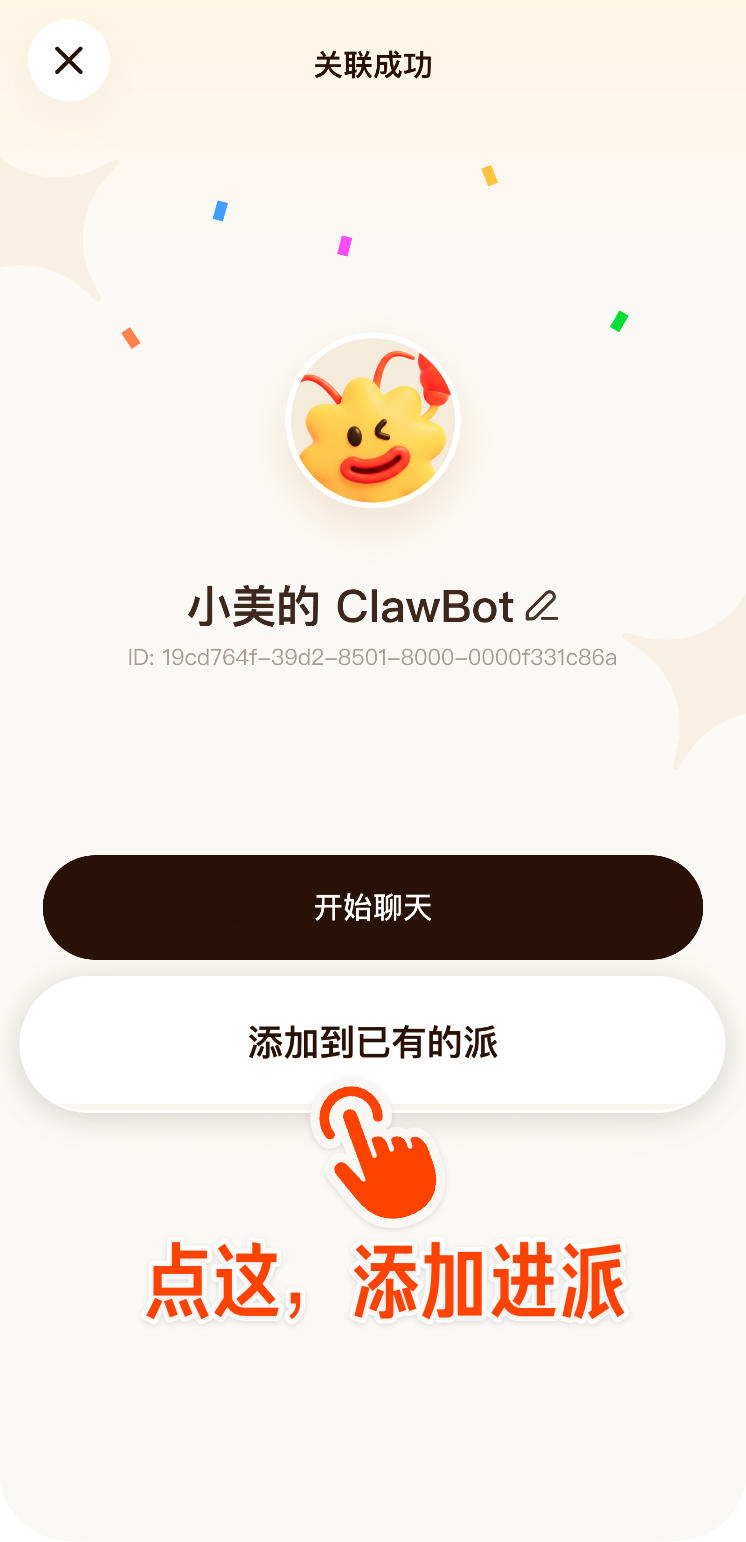Select the winking ClawBot face in the circle

pos(373,420)
